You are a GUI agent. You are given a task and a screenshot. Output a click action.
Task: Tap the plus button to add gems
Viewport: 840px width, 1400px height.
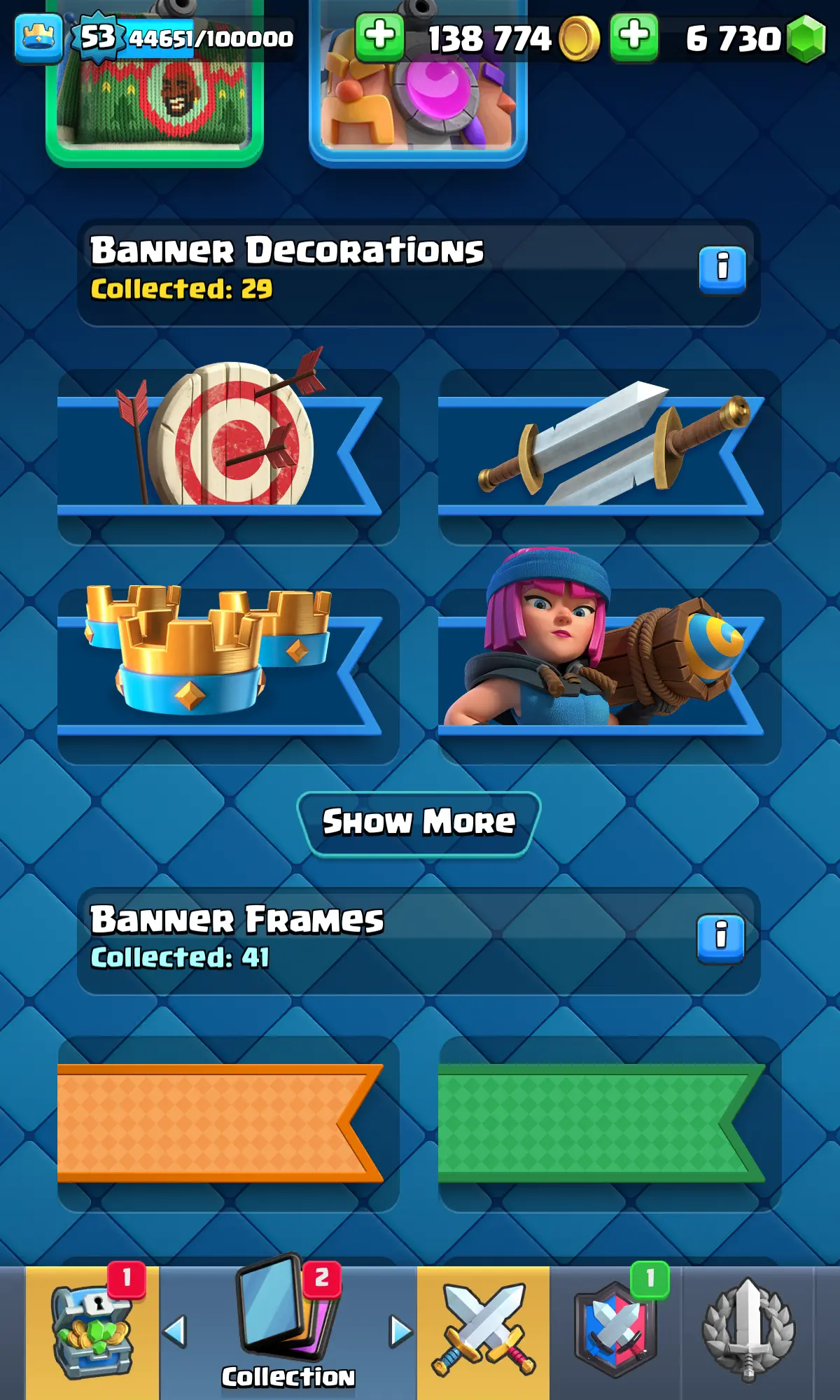click(x=633, y=36)
